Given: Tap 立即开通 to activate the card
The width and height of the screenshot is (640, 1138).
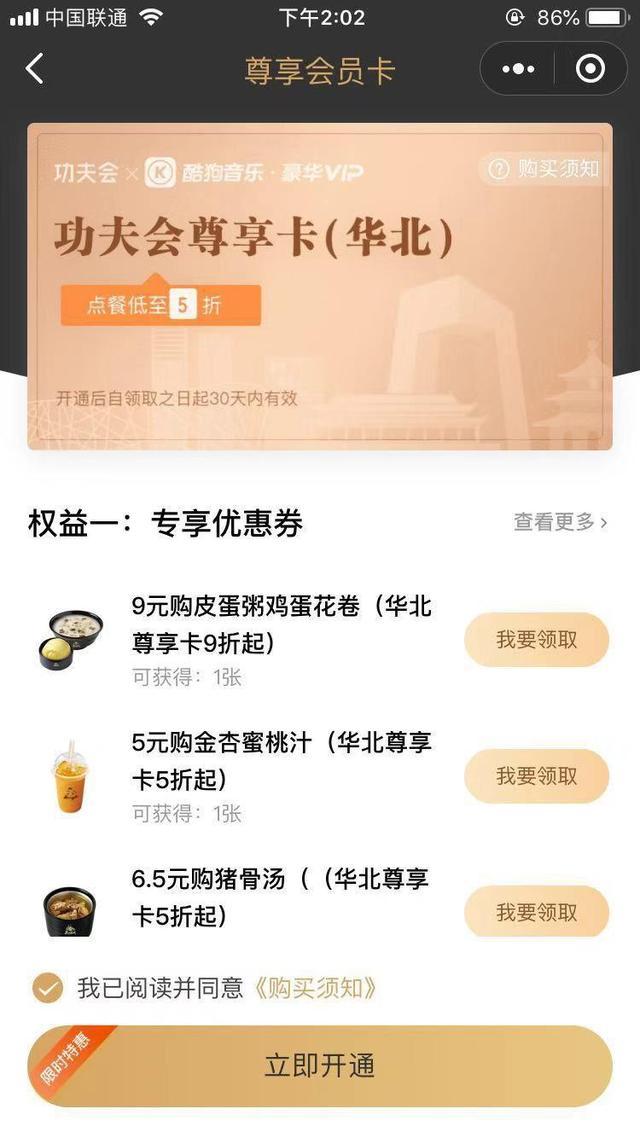Looking at the screenshot, I should click(x=320, y=1066).
